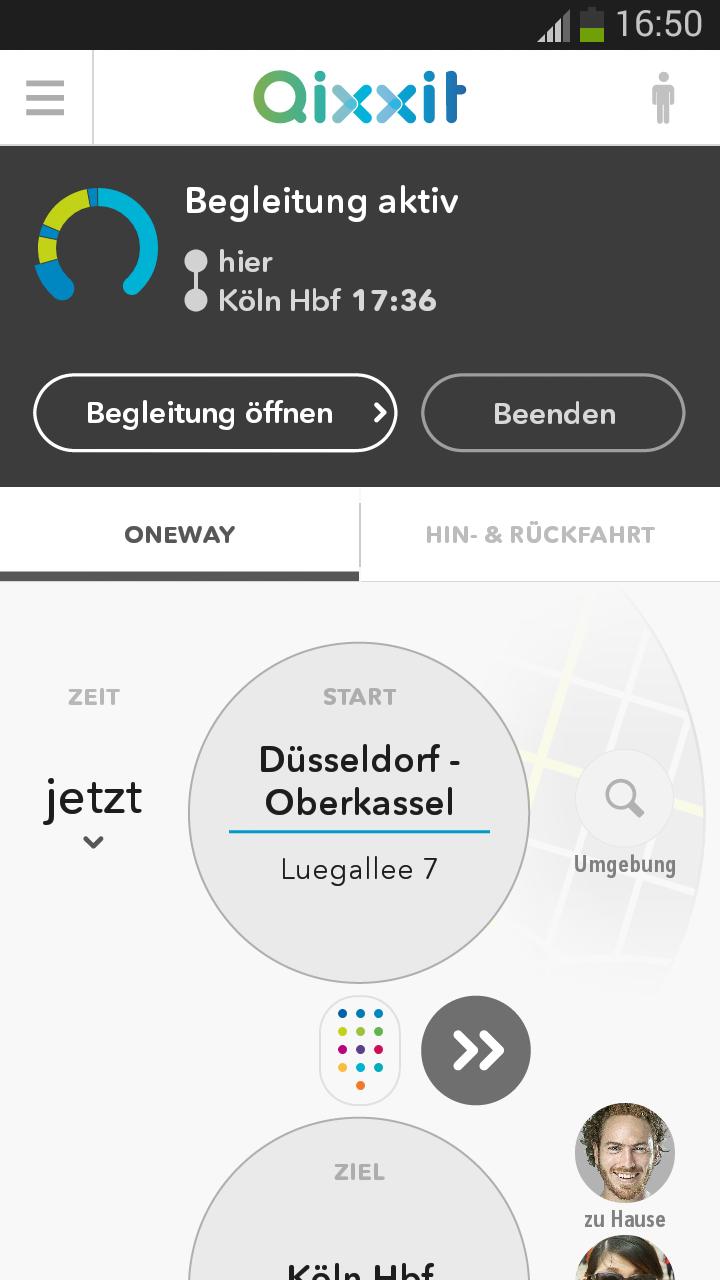Open the colorful transport modes dots icon
This screenshot has width=720, height=1280.
(359, 1050)
